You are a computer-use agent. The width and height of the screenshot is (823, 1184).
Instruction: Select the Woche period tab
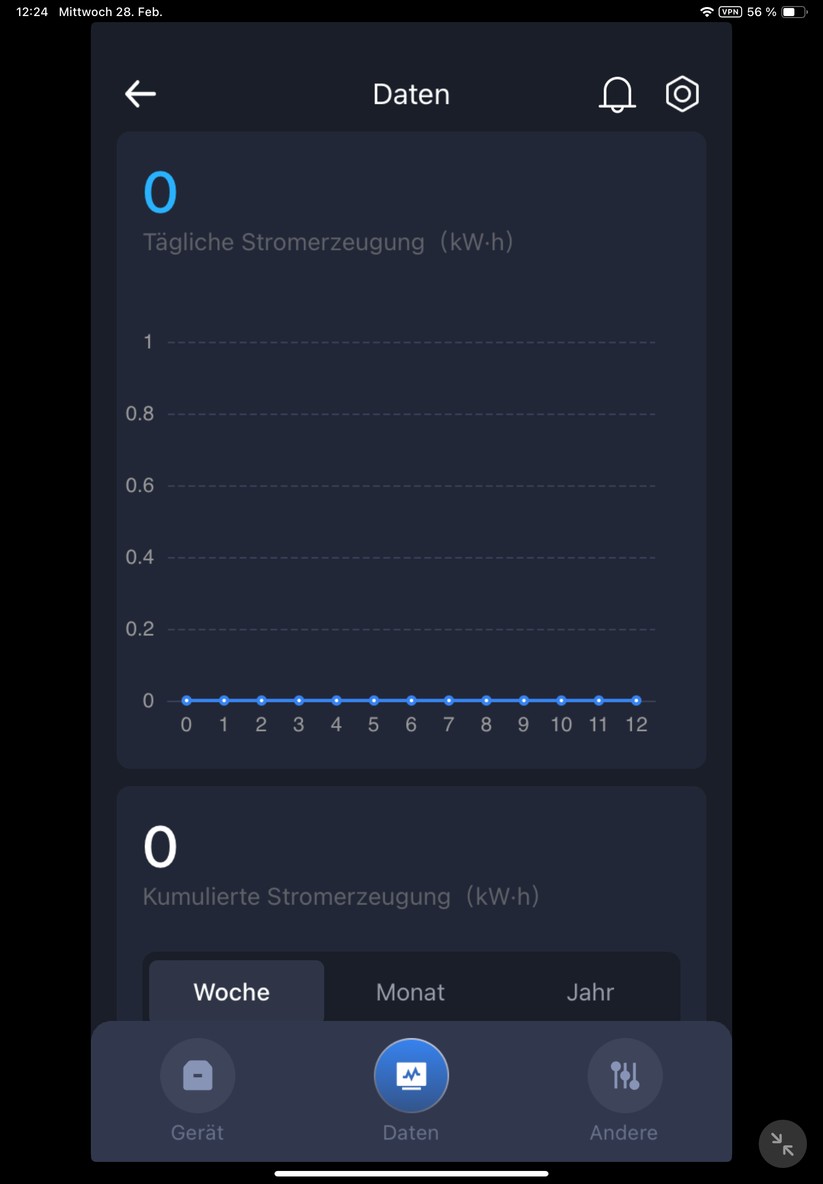pos(232,992)
